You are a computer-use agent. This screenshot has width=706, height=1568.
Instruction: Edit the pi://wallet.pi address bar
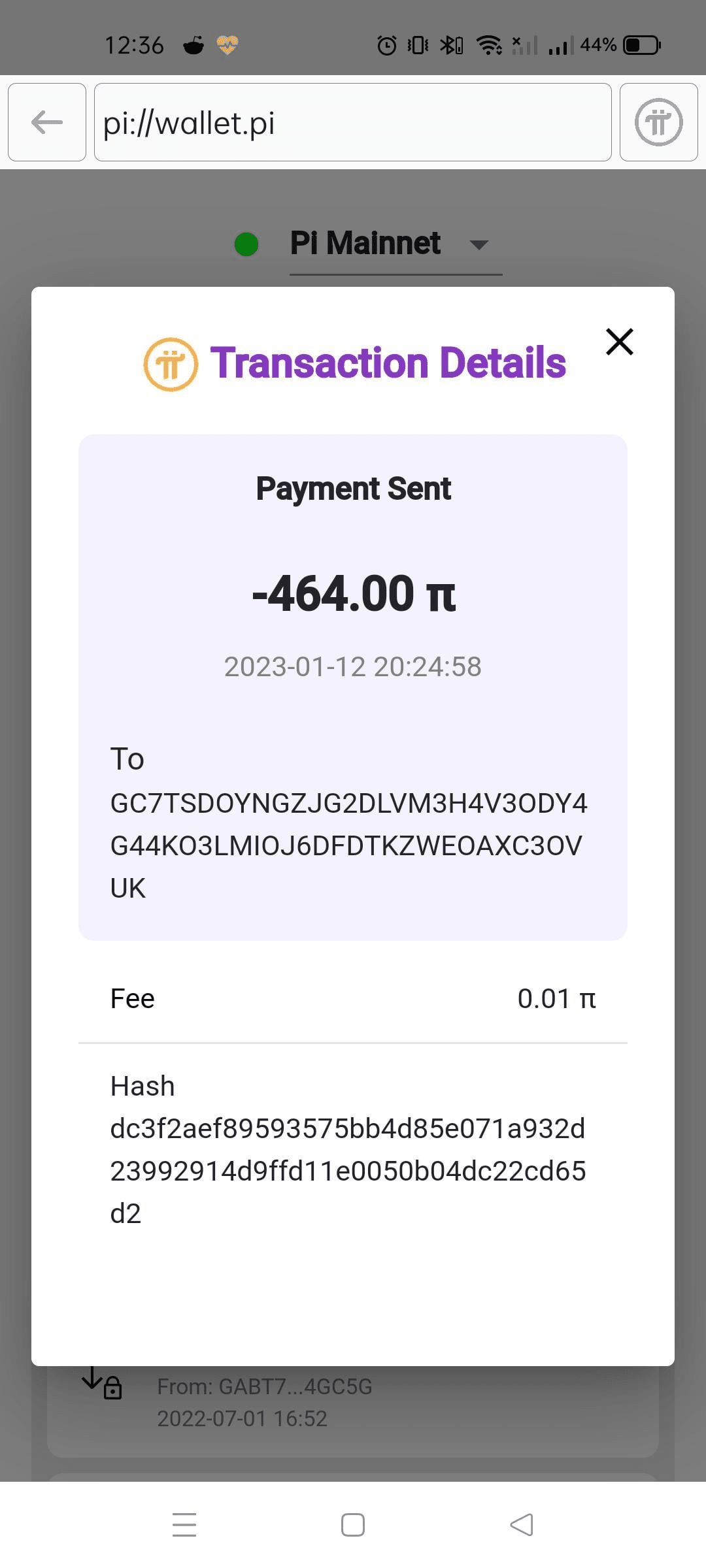(352, 122)
